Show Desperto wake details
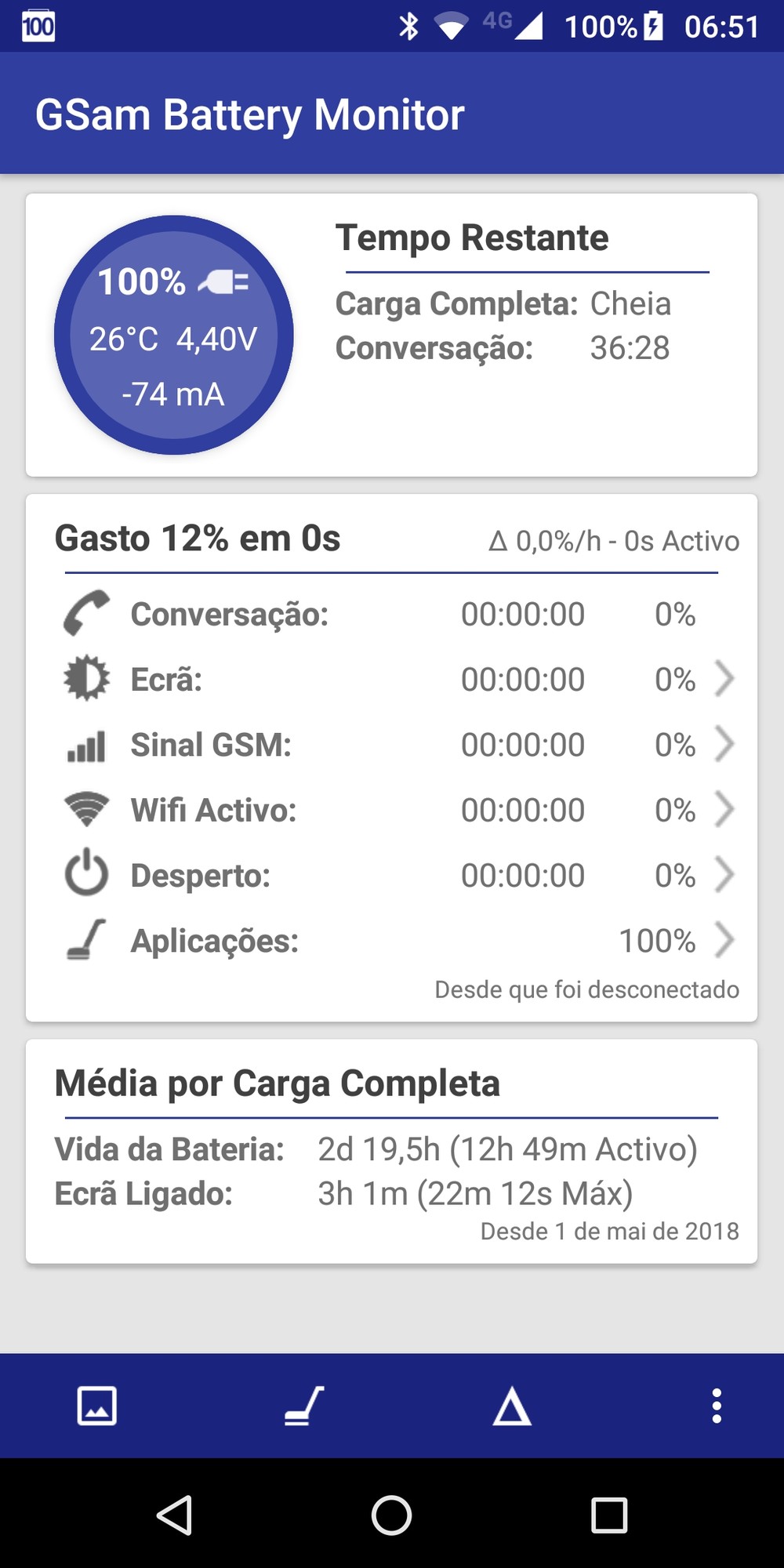 click(x=392, y=875)
